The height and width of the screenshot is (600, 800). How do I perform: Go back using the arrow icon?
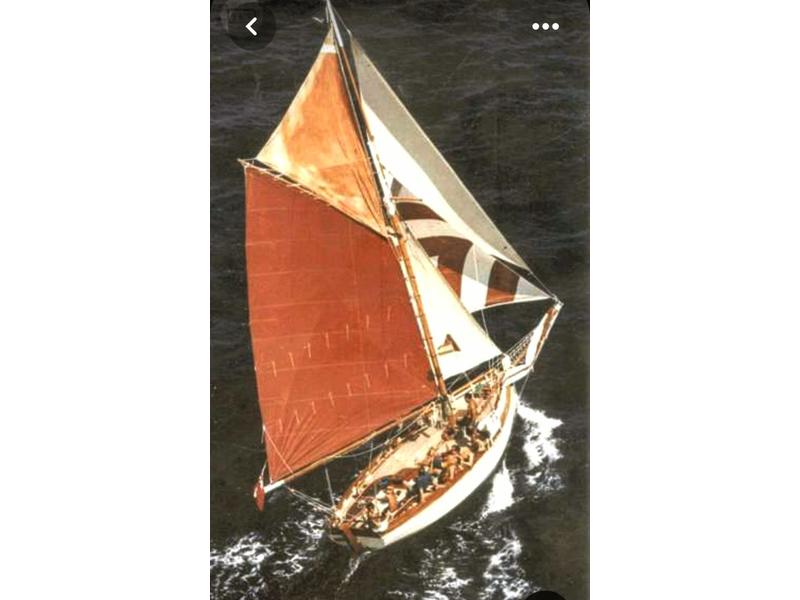(x=251, y=26)
